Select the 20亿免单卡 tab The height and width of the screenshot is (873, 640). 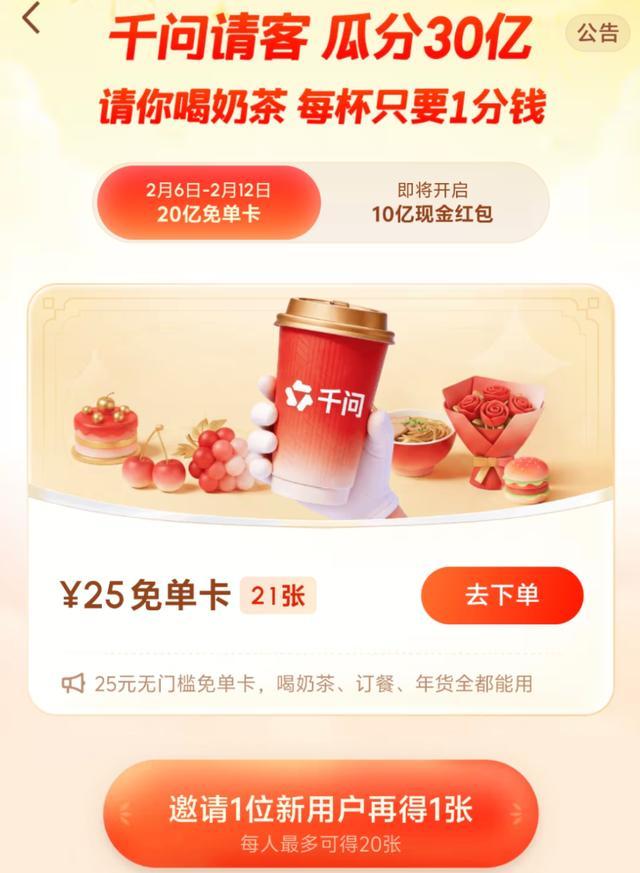(208, 201)
